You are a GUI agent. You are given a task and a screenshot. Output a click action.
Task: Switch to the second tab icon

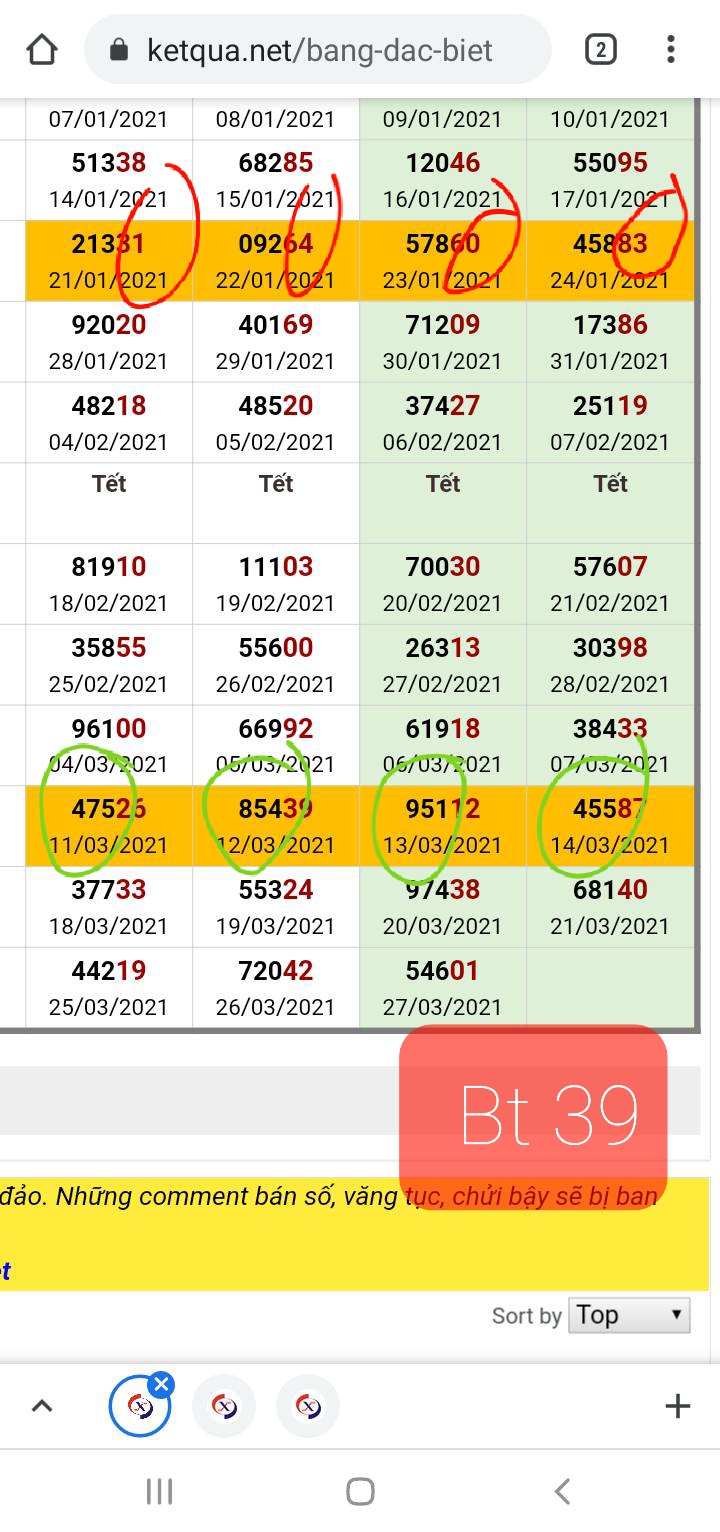coord(224,1406)
